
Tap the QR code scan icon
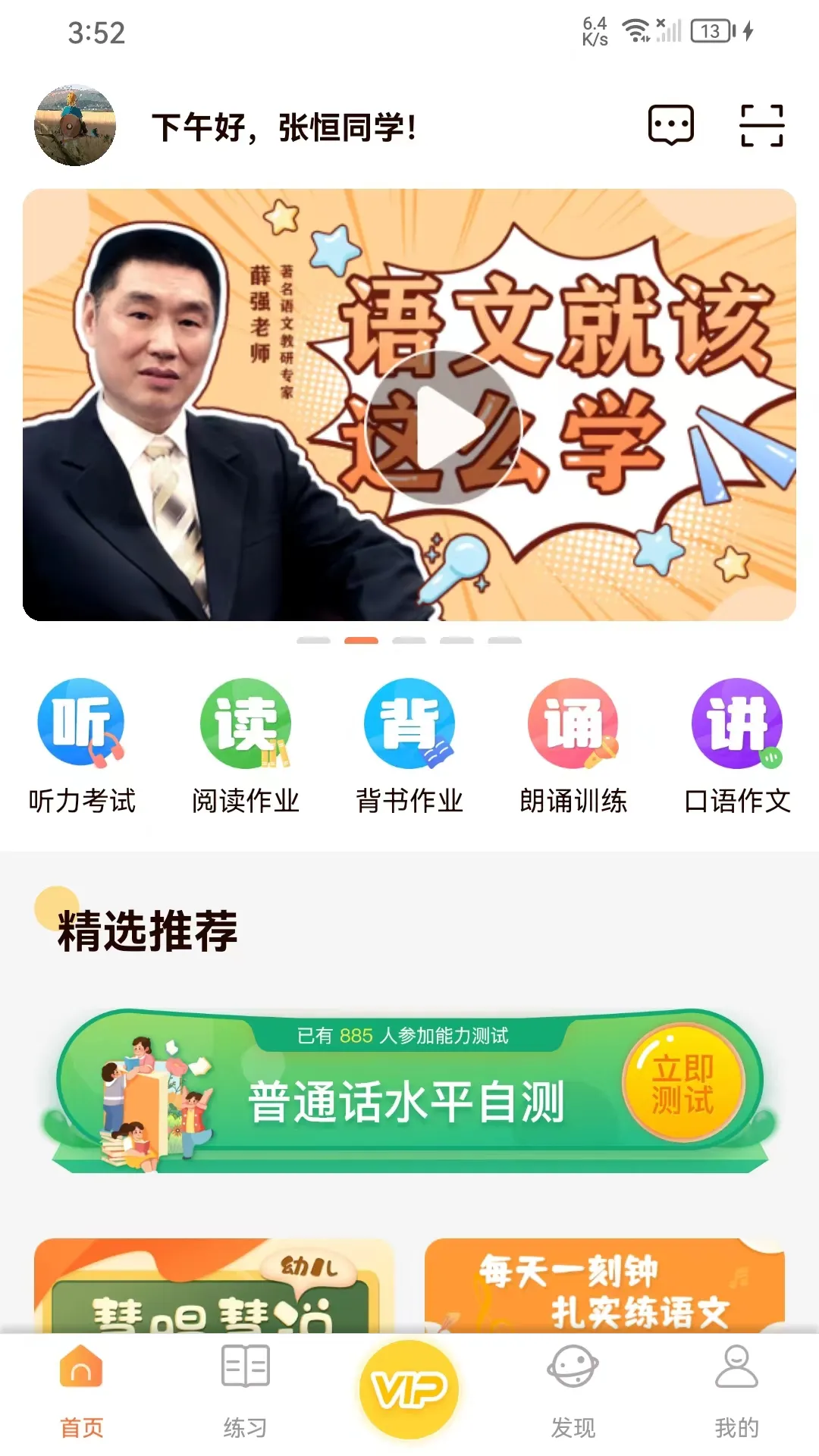coord(760,126)
